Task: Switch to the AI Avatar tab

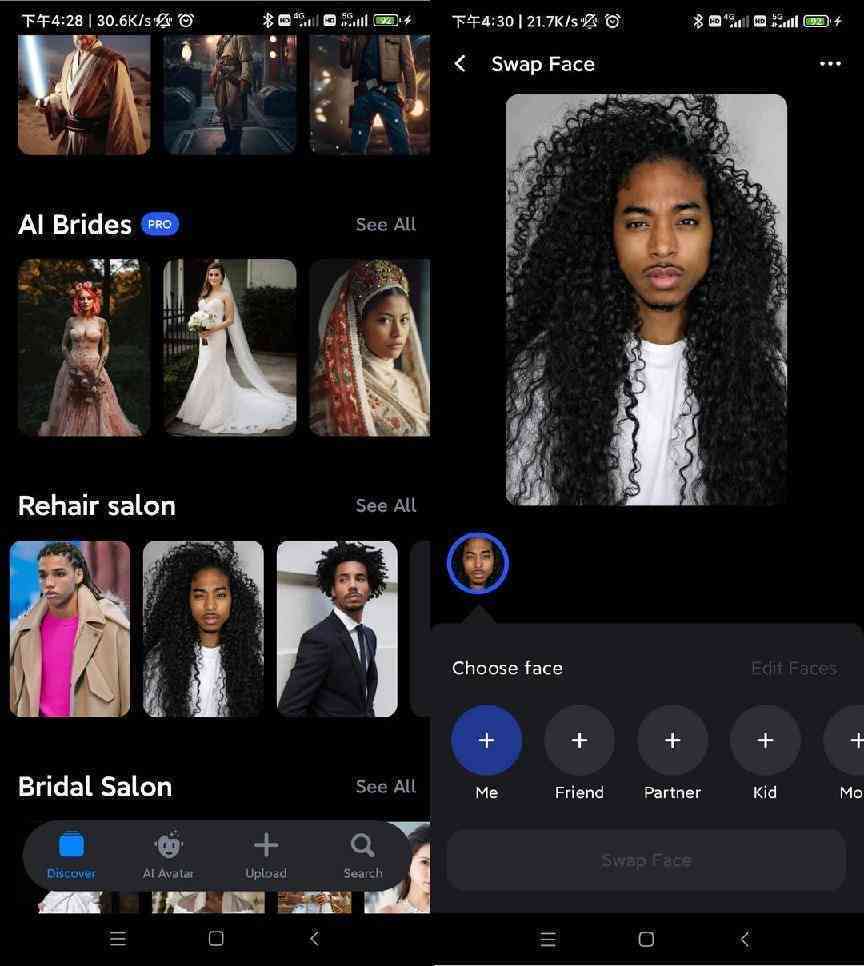Action: (x=168, y=856)
